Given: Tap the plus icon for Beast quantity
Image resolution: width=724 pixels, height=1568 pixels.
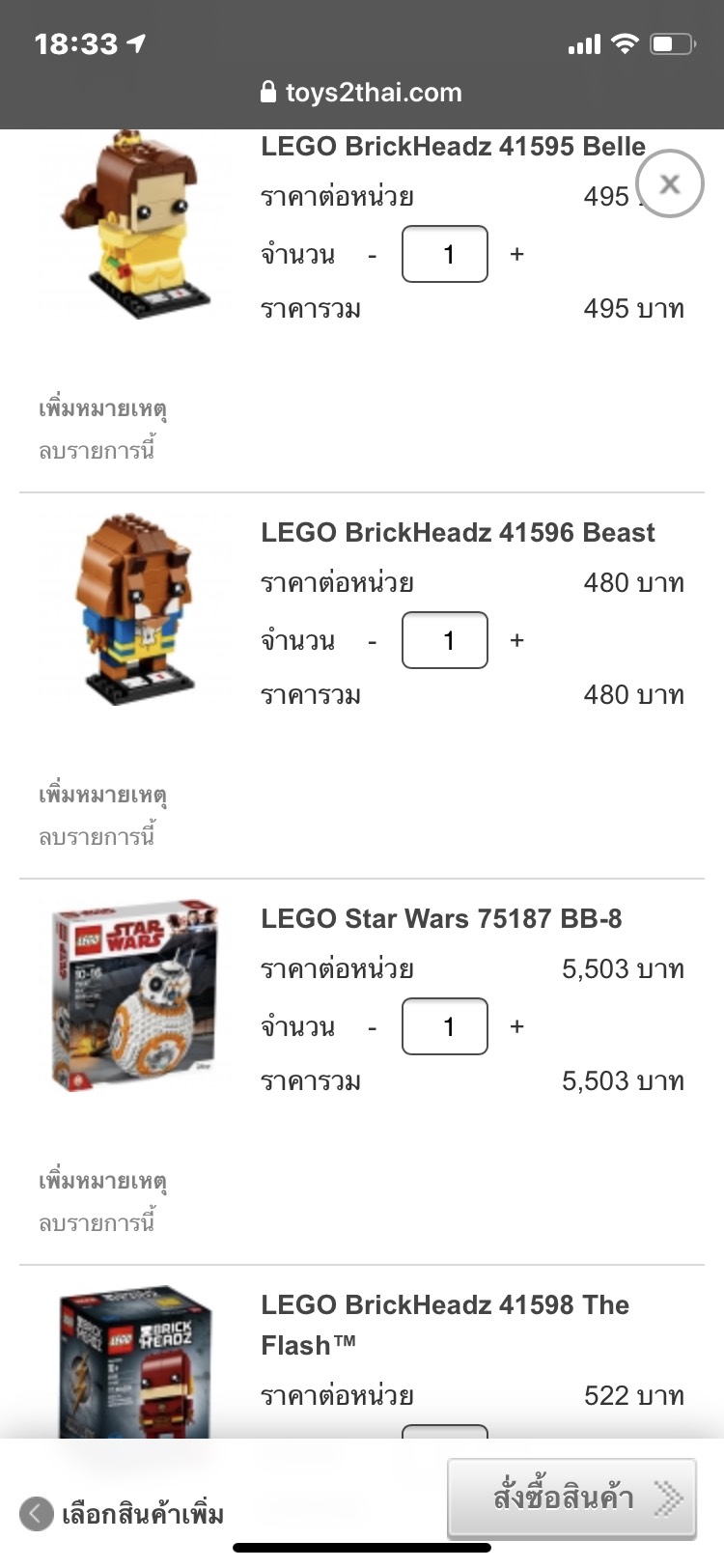Looking at the screenshot, I should pos(517,640).
